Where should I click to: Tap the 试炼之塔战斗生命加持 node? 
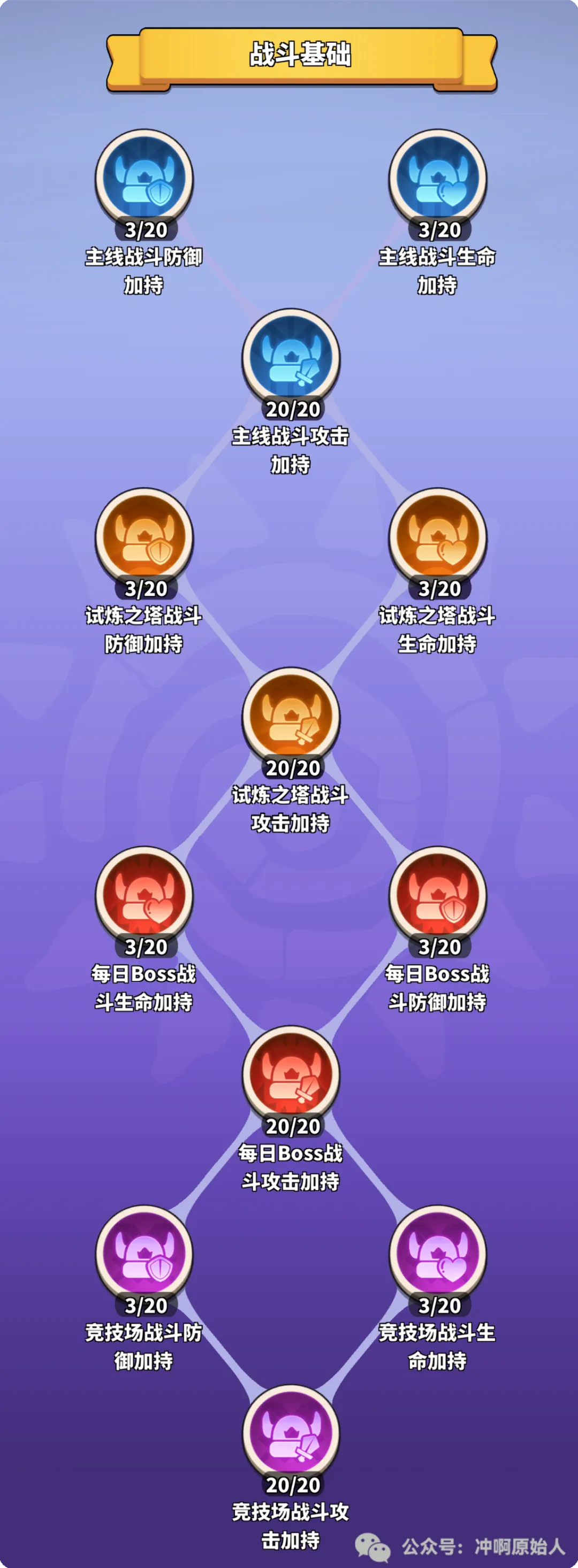438,537
